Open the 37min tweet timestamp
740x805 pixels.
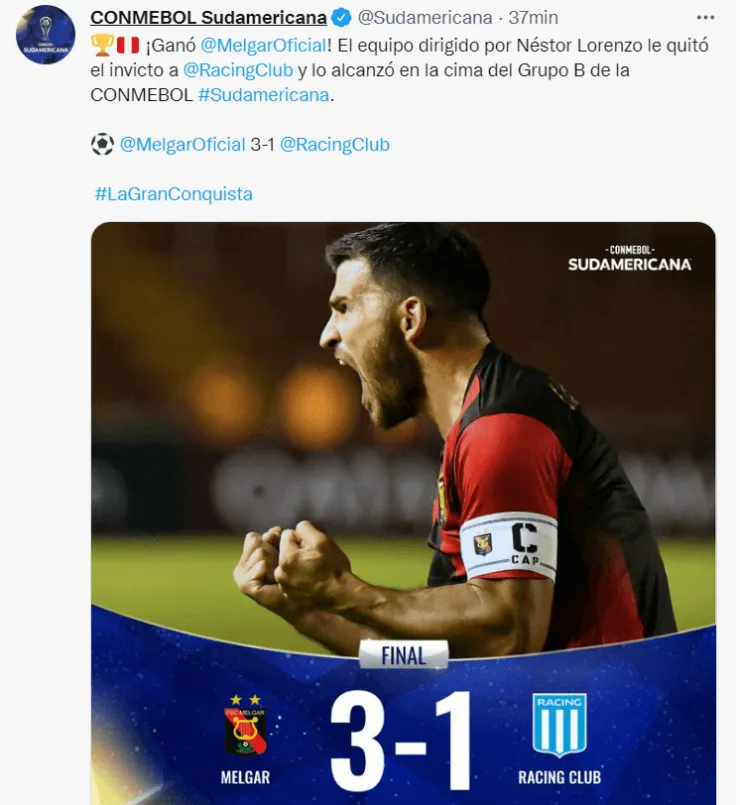[x=532, y=18]
